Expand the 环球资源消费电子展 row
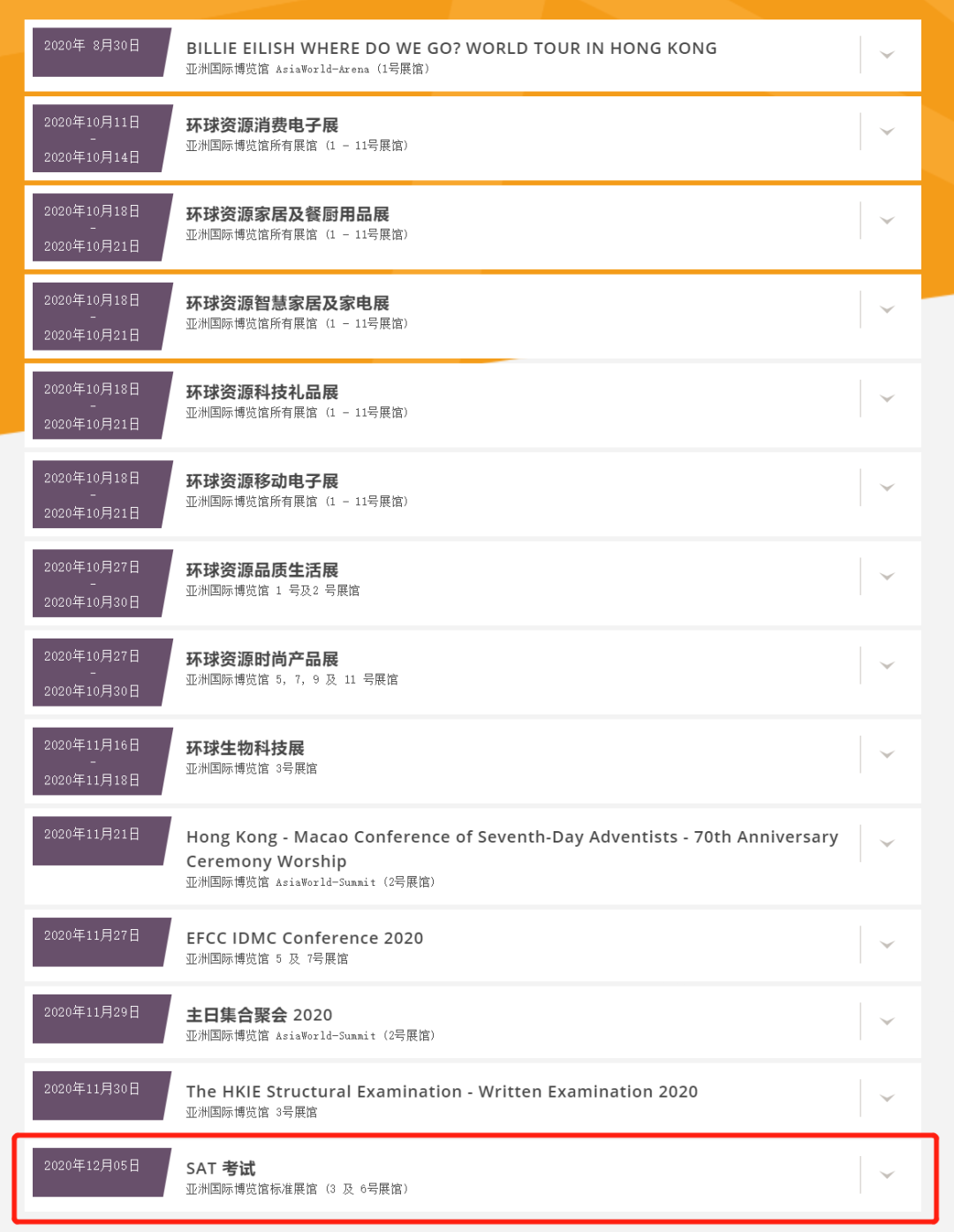This screenshot has height=1232, width=954. [x=888, y=132]
